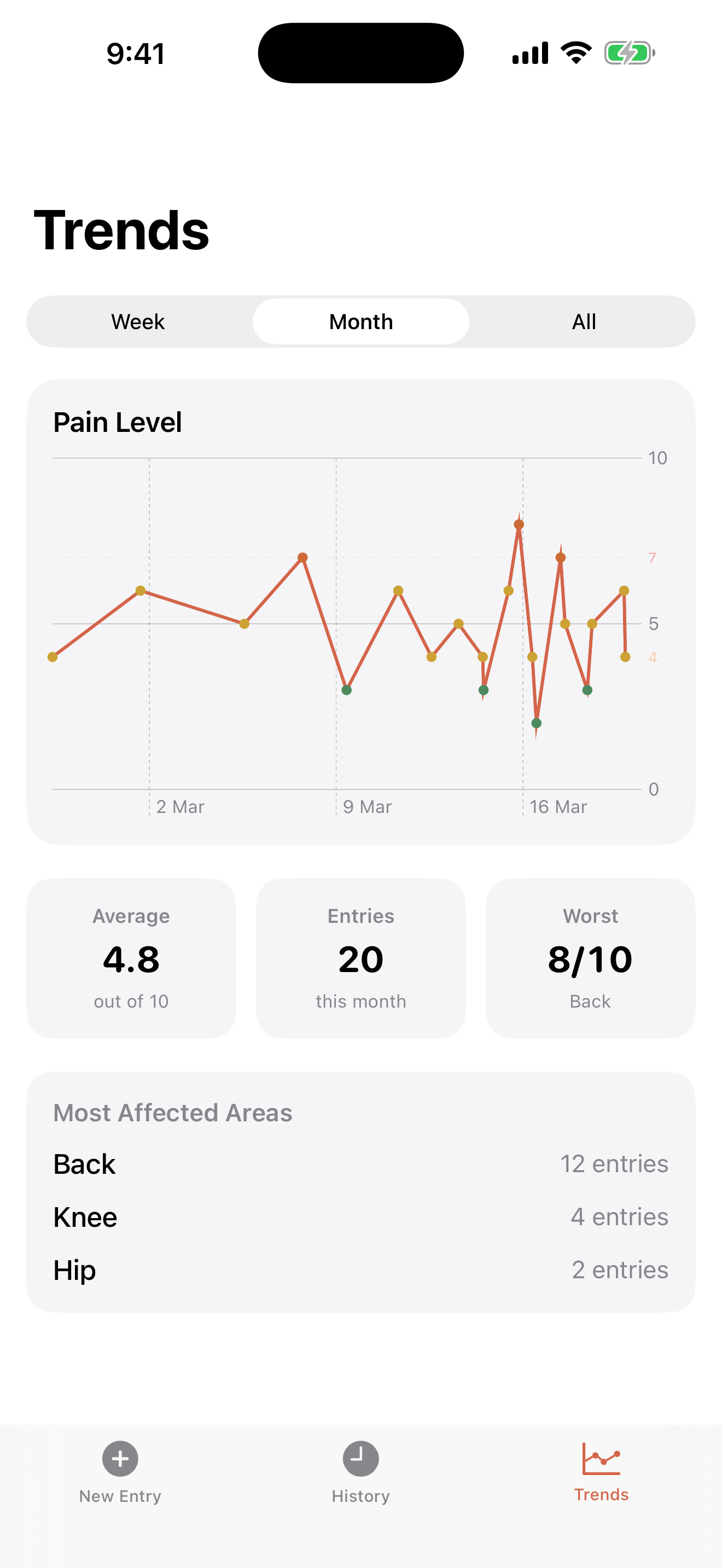Select the red 7-level point near 2 Mar

point(302,557)
